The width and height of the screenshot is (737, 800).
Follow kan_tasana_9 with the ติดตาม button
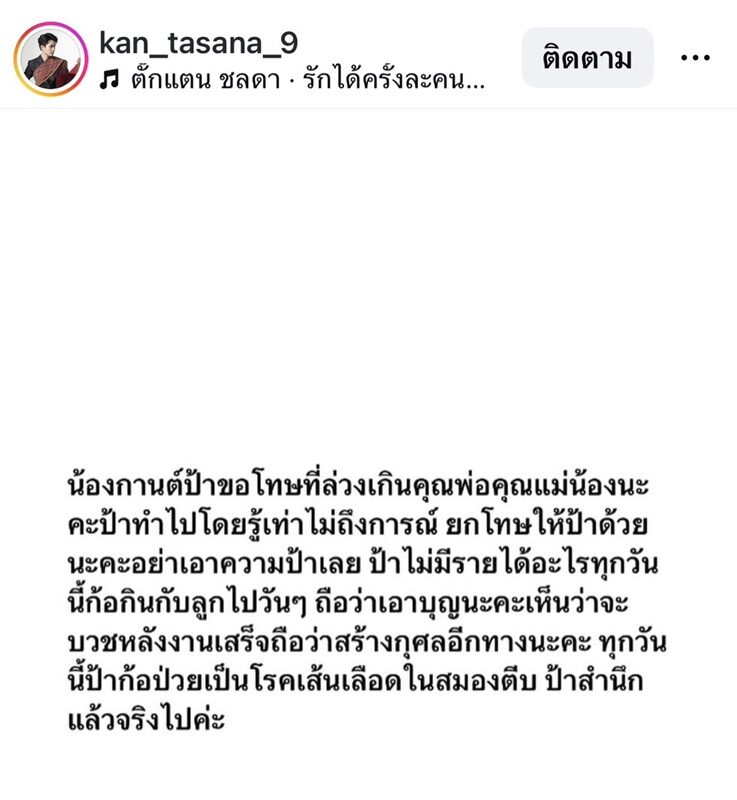[x=587, y=58]
